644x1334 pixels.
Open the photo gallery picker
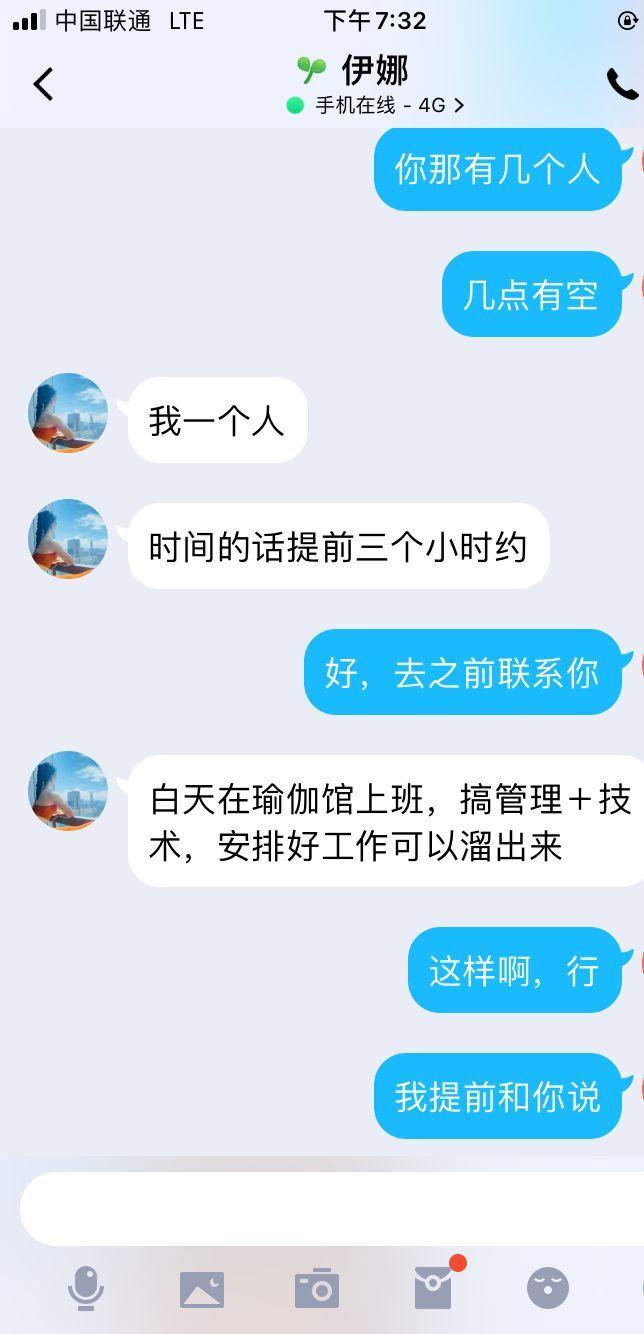(202, 1289)
